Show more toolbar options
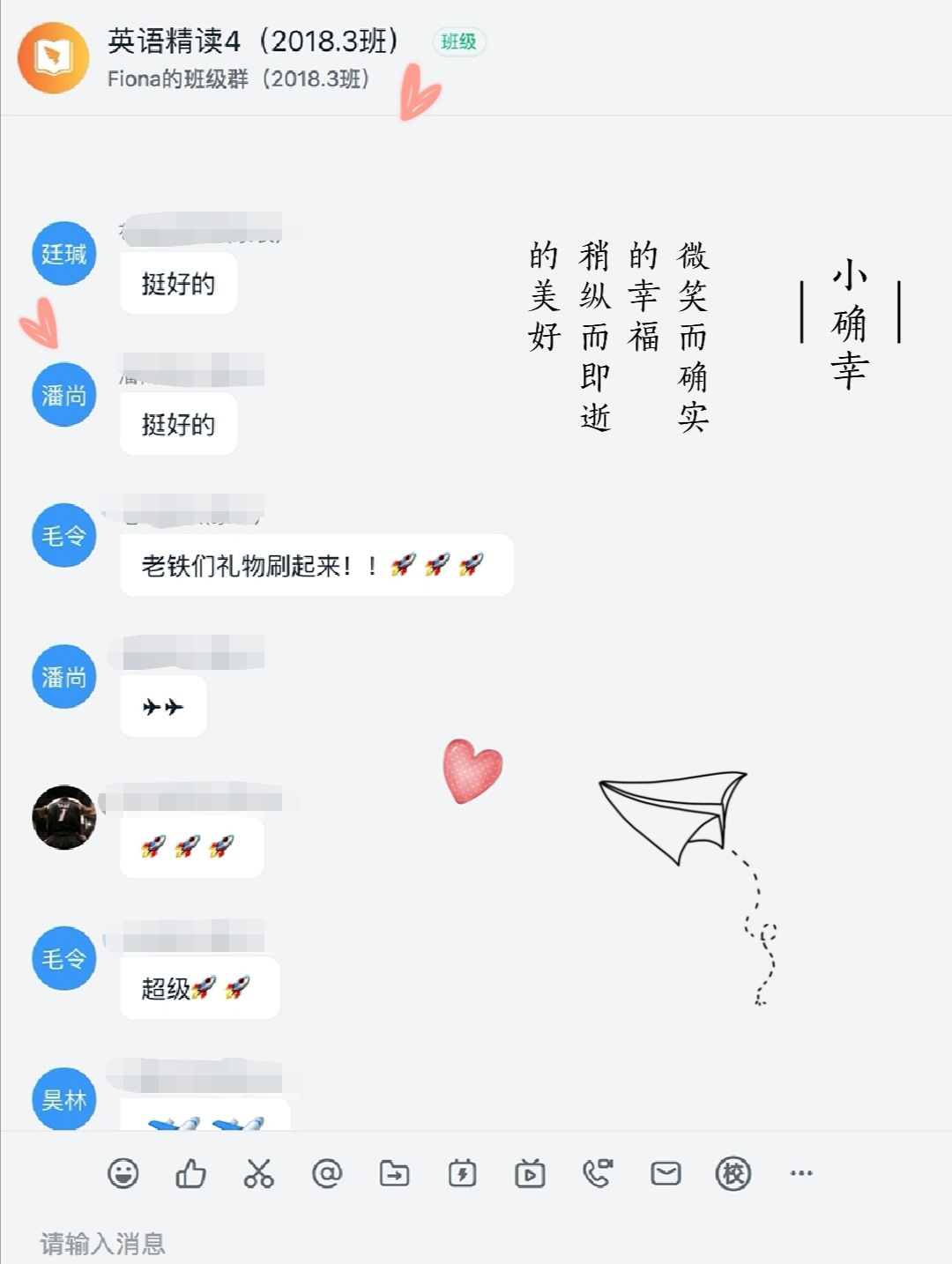 tap(800, 1173)
